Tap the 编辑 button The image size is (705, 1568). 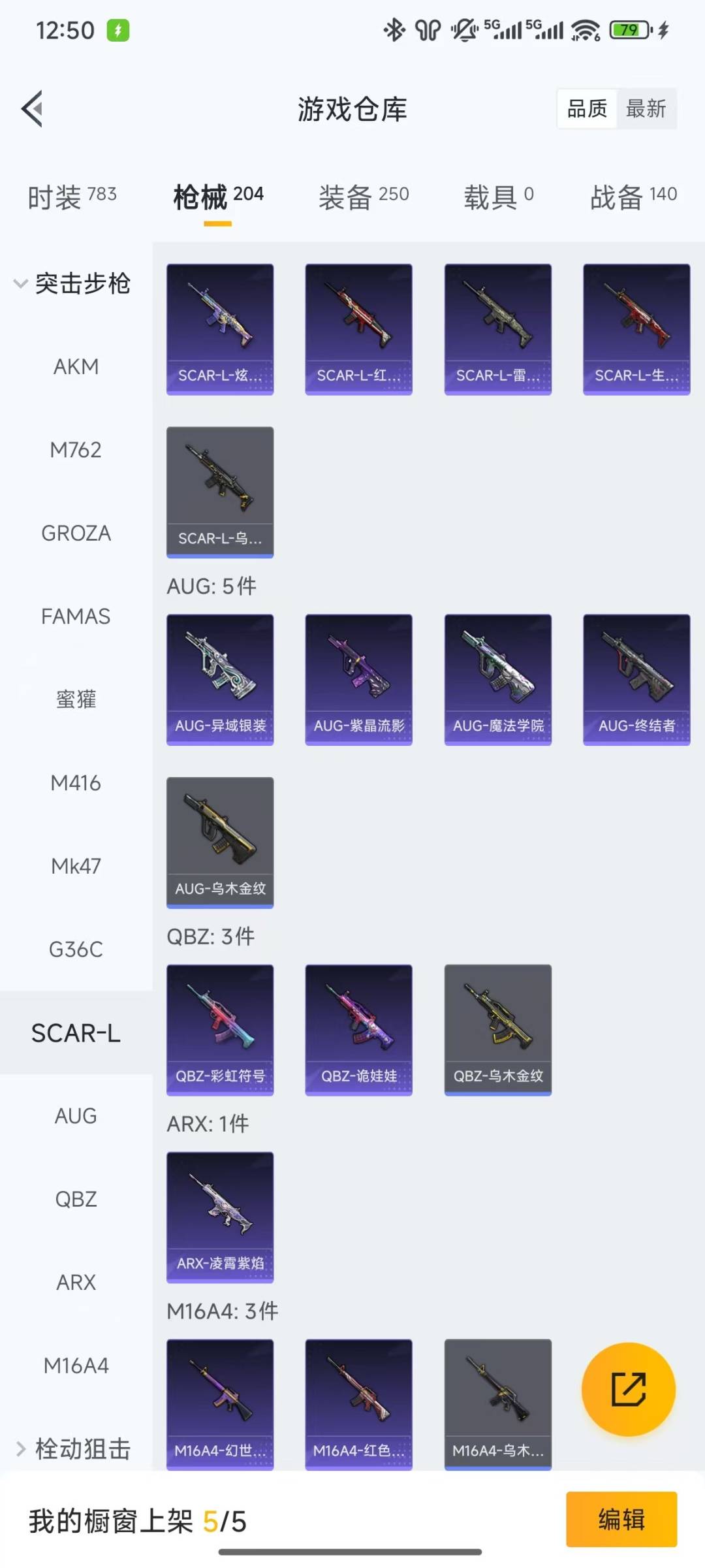(621, 1519)
